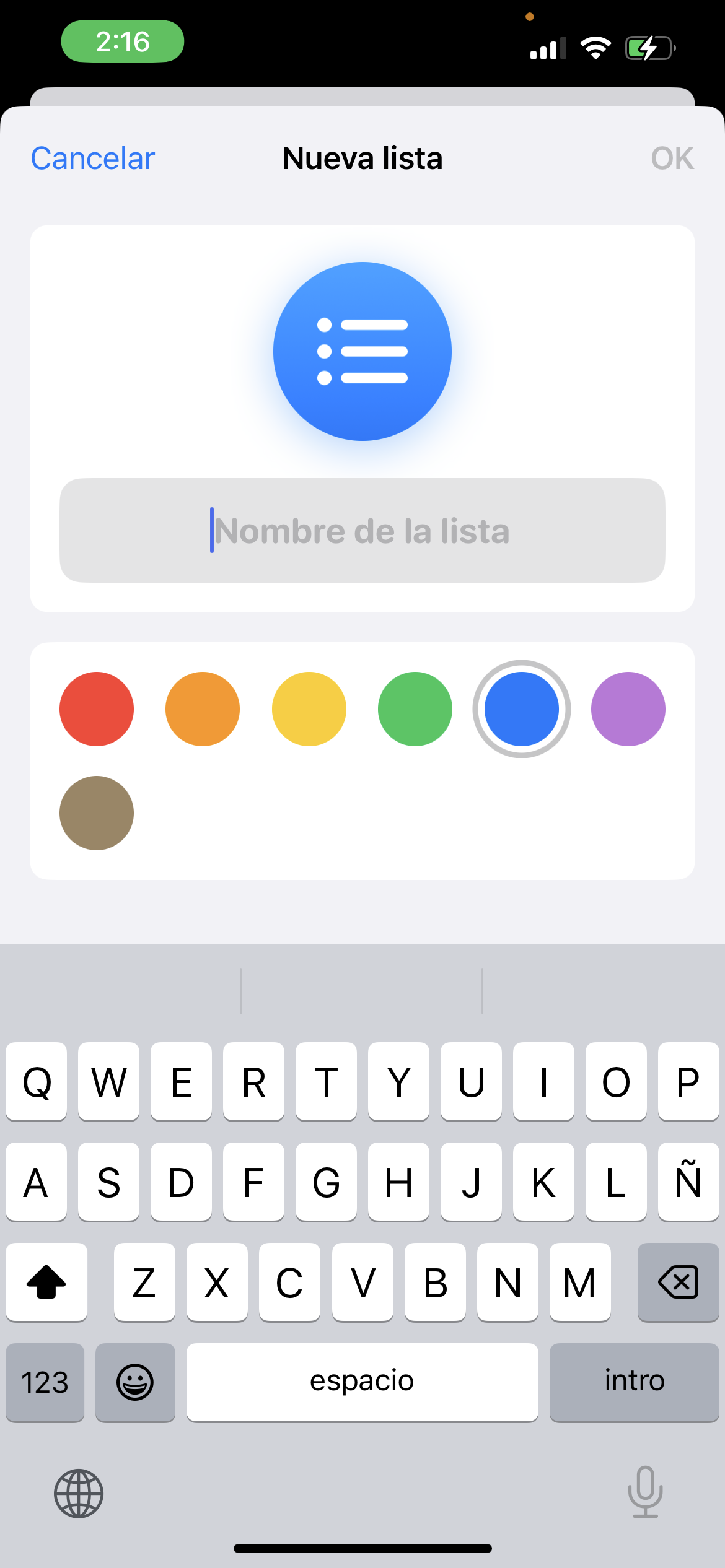The image size is (725, 1568).
Task: Start dictation with the microphone icon
Action: 646,1492
